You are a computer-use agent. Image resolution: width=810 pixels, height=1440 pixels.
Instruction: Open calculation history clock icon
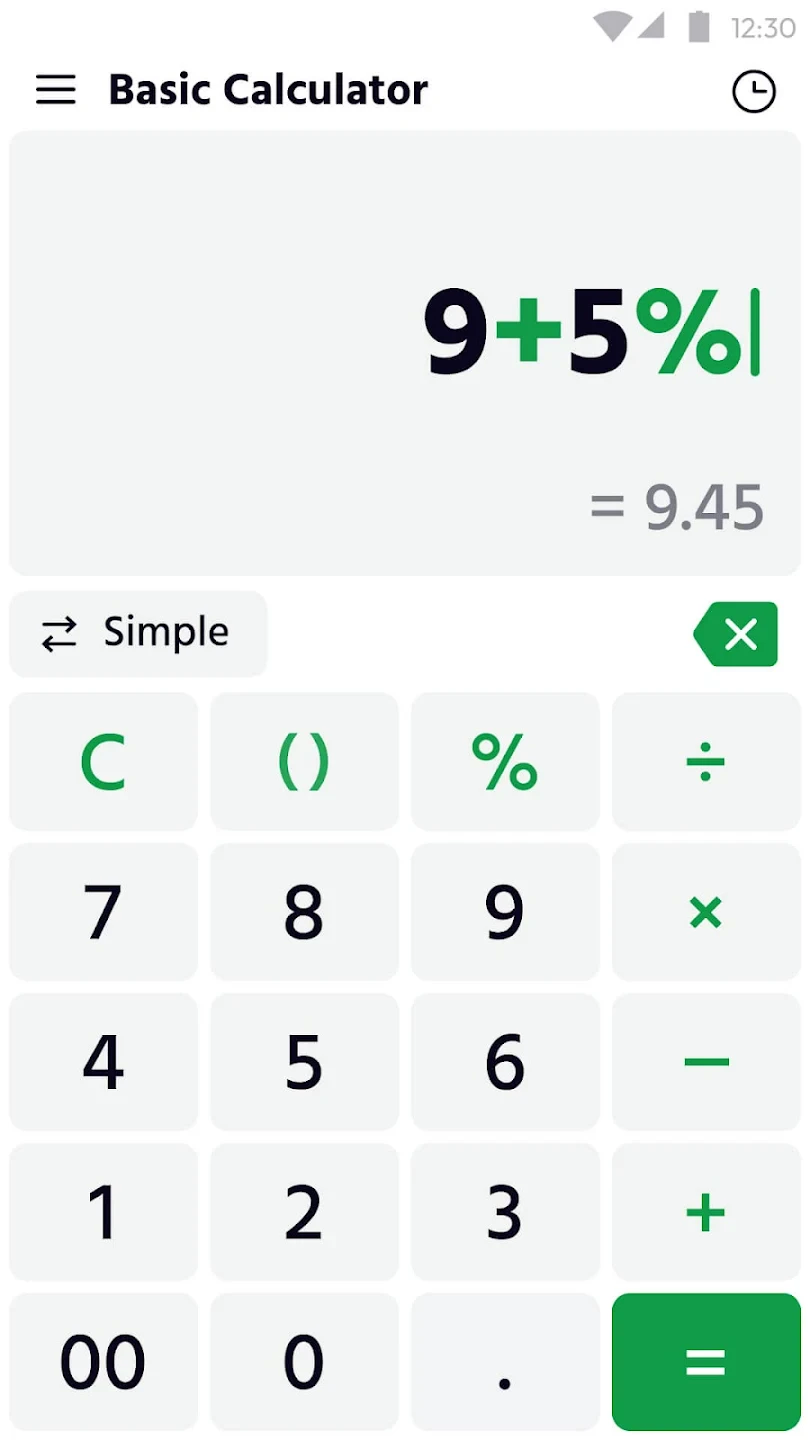click(754, 92)
